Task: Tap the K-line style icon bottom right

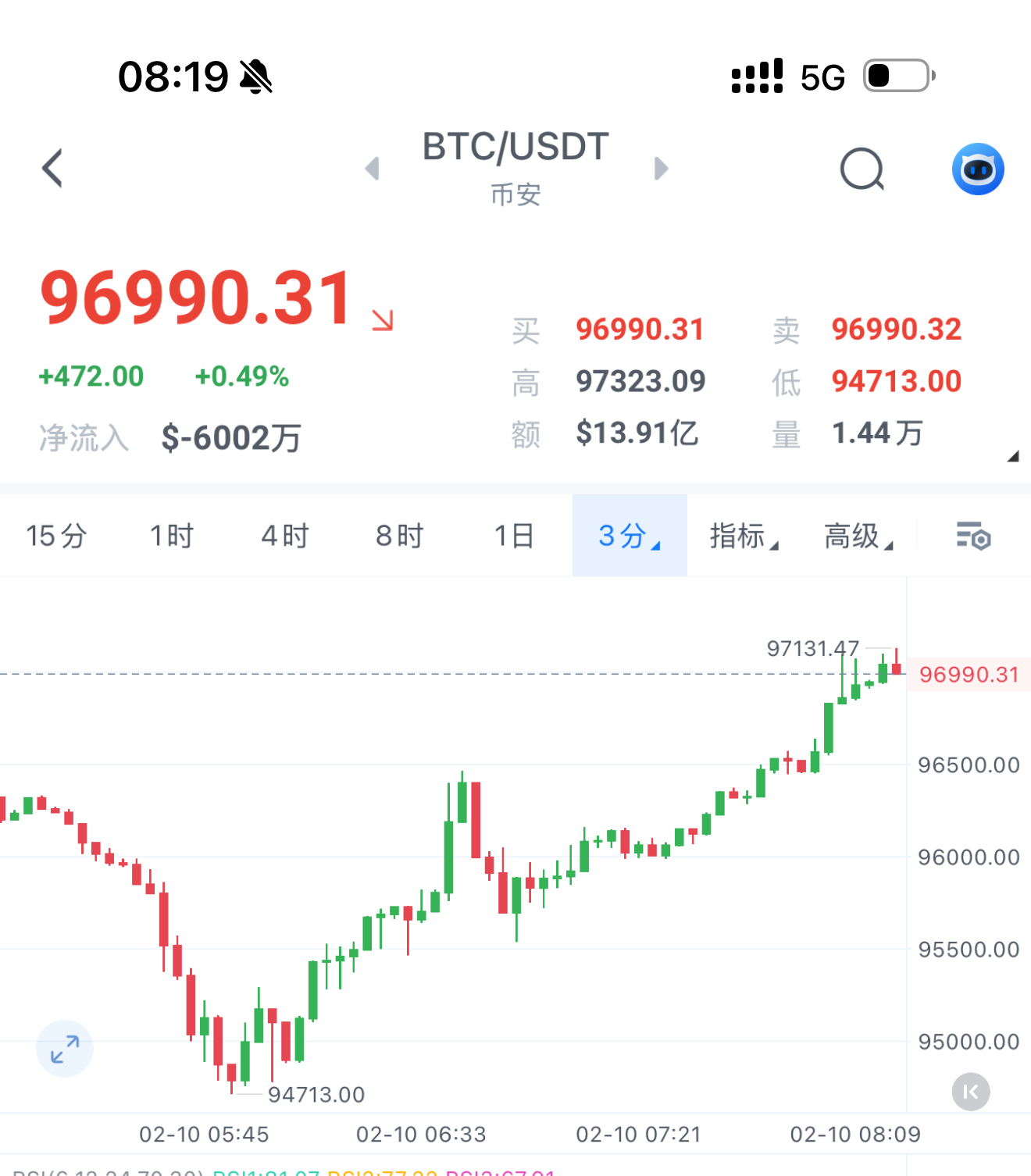Action: pyautogui.click(x=971, y=1092)
